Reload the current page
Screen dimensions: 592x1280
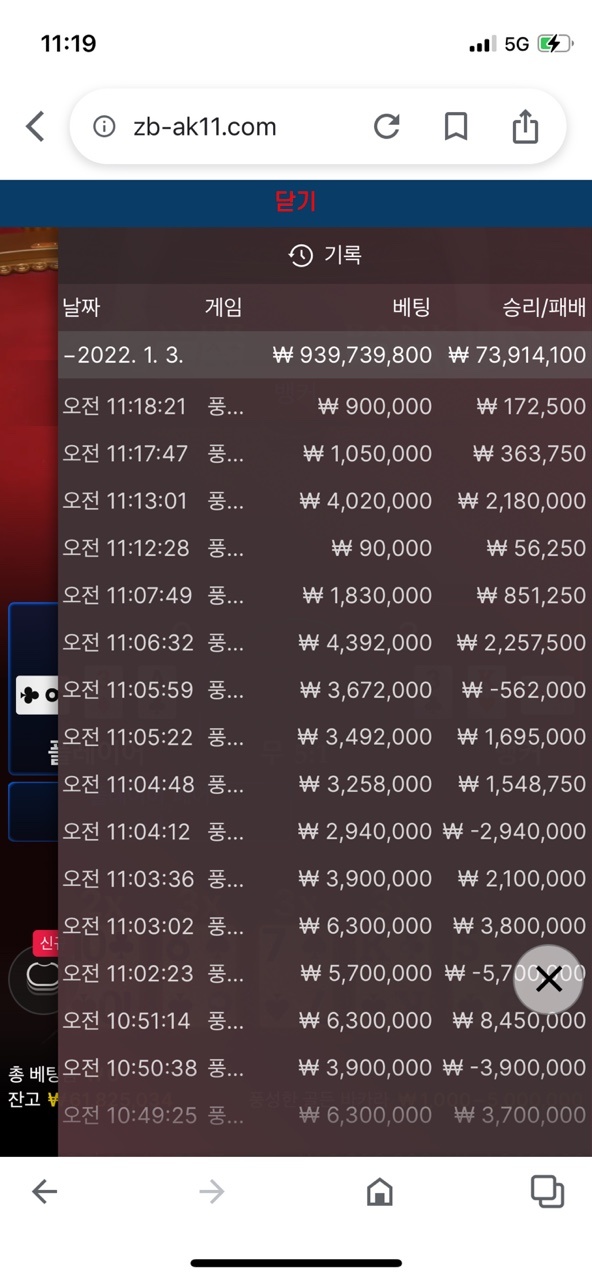point(387,127)
